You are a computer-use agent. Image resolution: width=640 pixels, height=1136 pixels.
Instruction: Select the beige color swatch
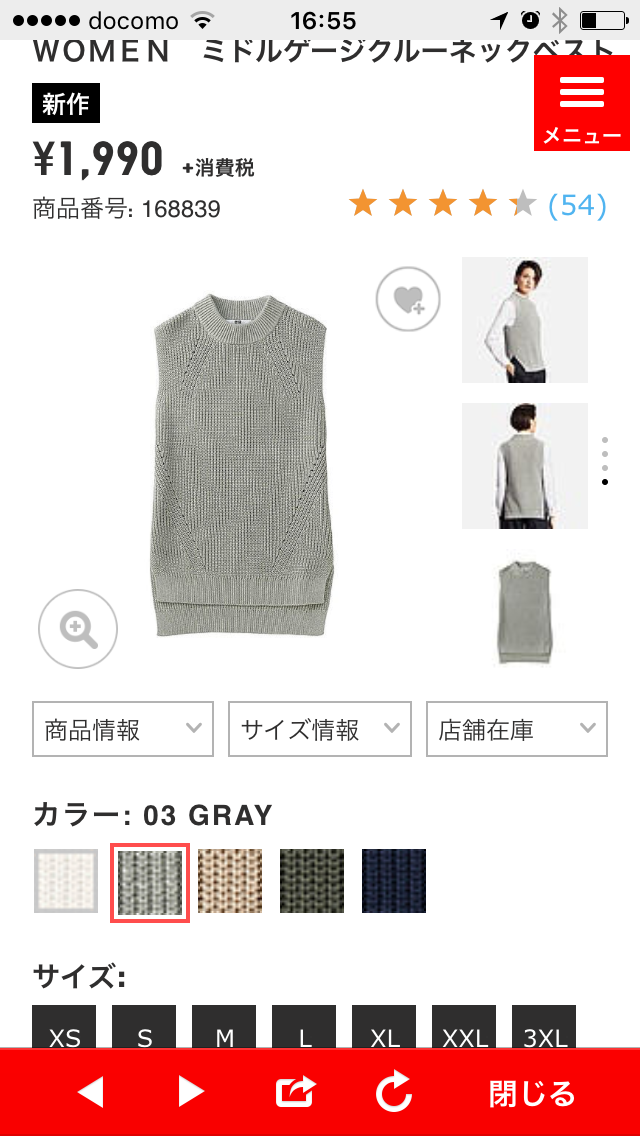coord(230,881)
